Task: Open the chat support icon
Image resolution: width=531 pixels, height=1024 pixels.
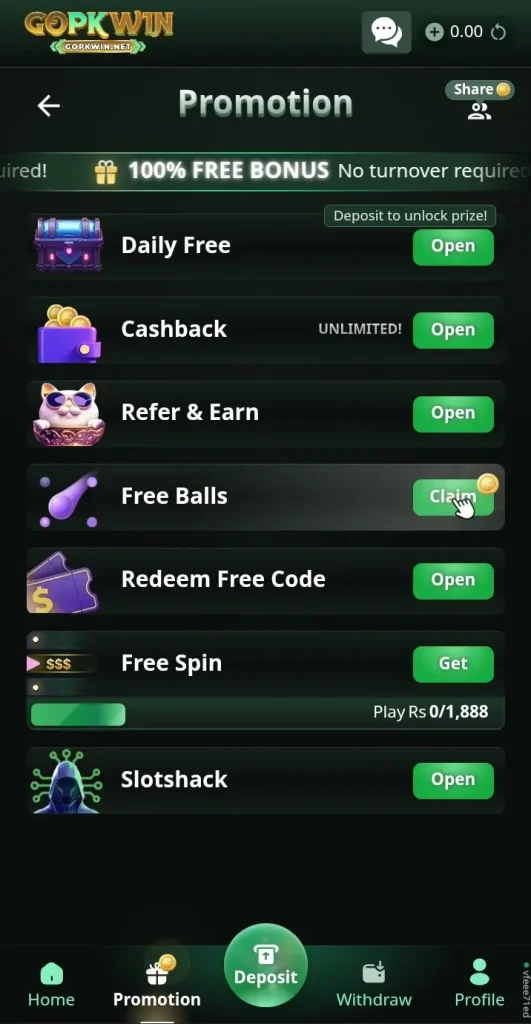Action: coord(387,32)
